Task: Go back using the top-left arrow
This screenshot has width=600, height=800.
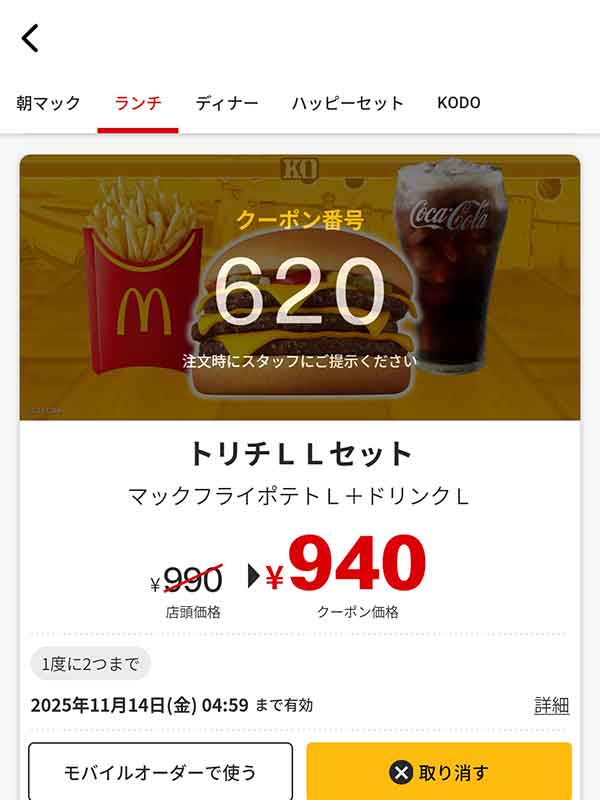Action: click(x=30, y=39)
